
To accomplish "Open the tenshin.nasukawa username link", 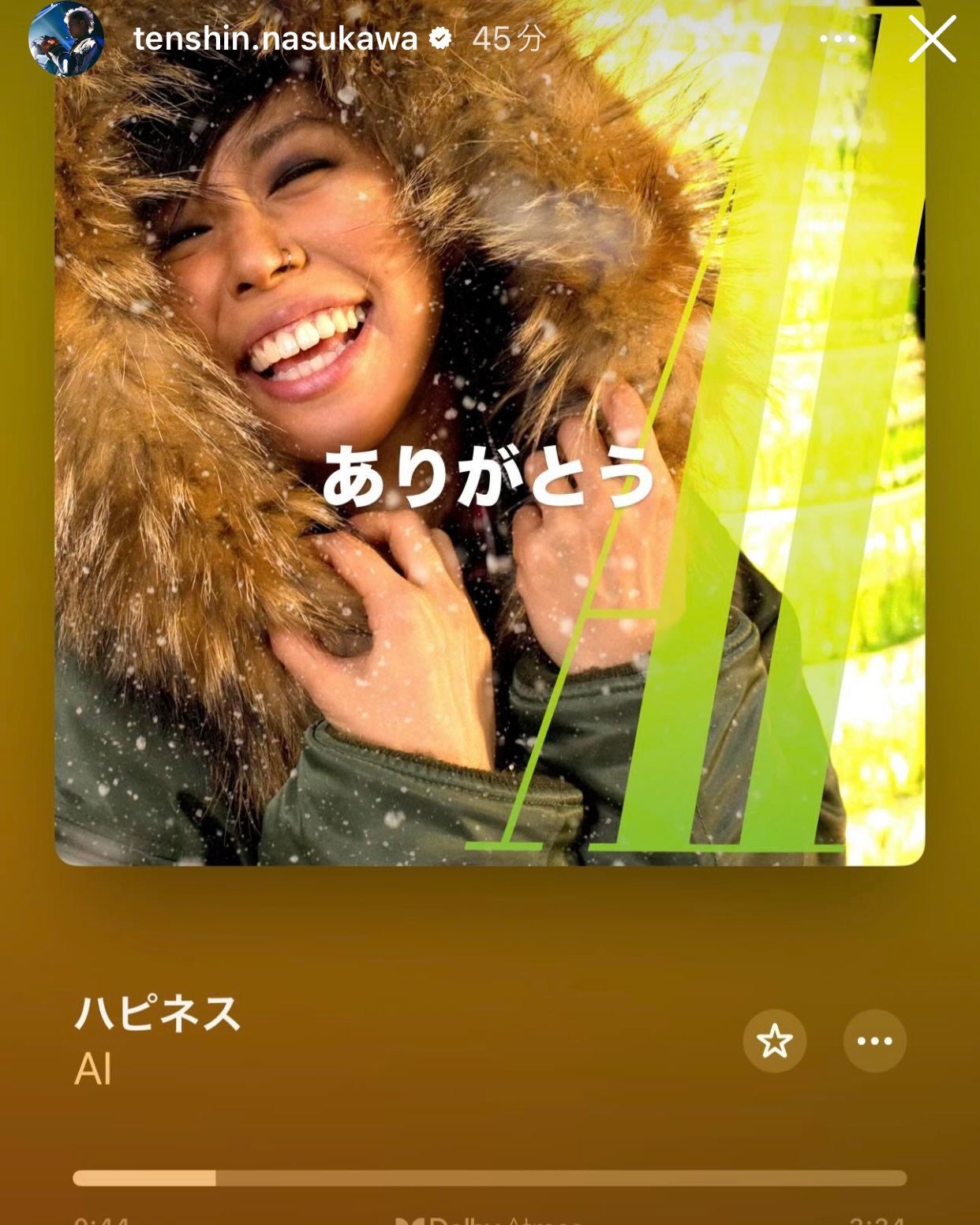I will 275,39.
